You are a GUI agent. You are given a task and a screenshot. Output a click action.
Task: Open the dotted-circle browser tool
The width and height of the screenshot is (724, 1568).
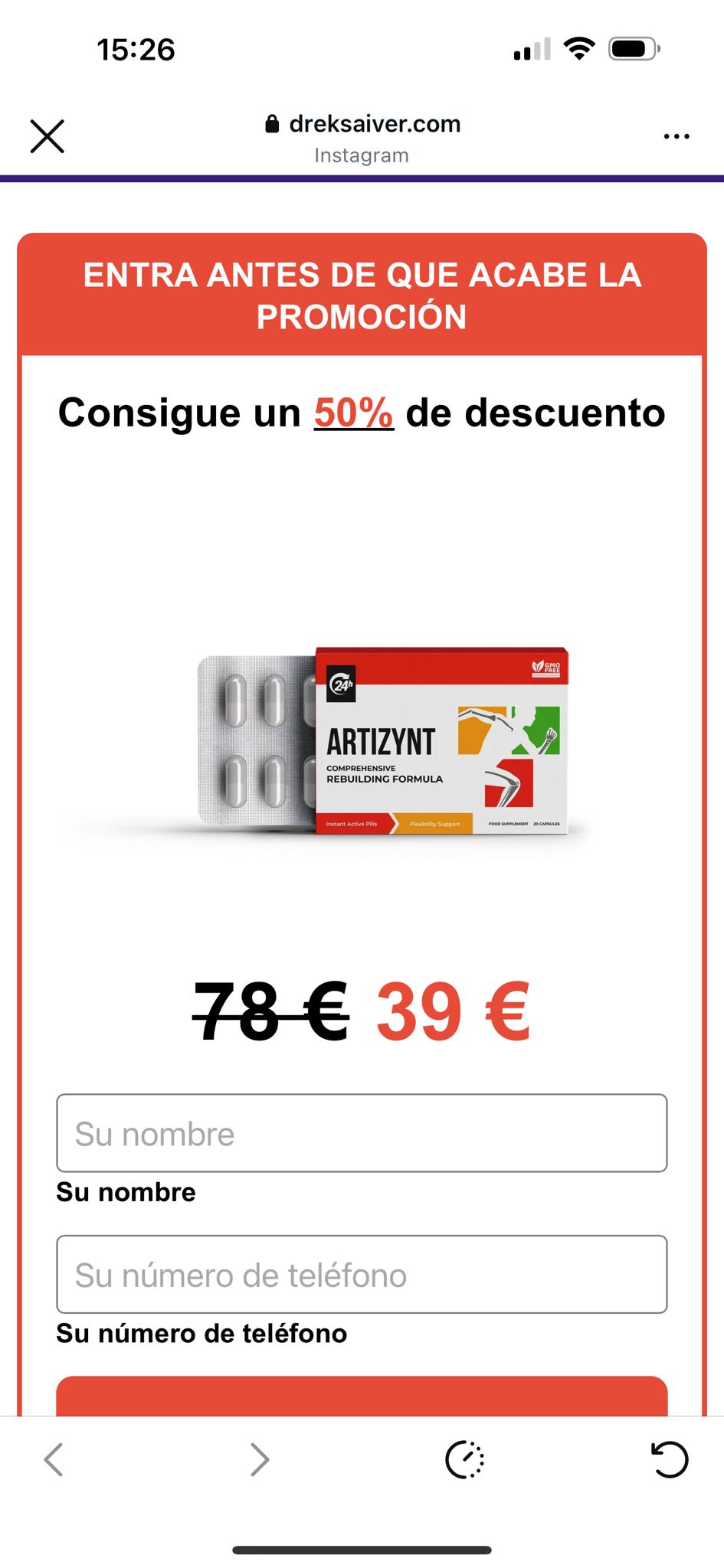[464, 1459]
